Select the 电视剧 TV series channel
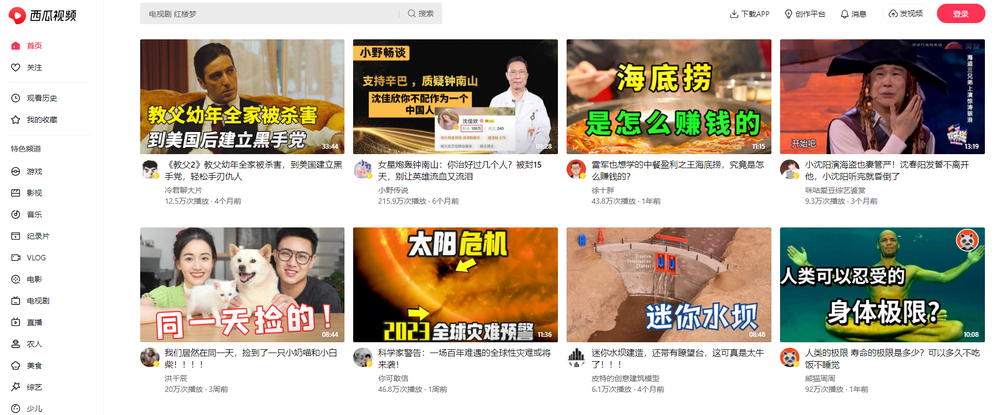 37,300
